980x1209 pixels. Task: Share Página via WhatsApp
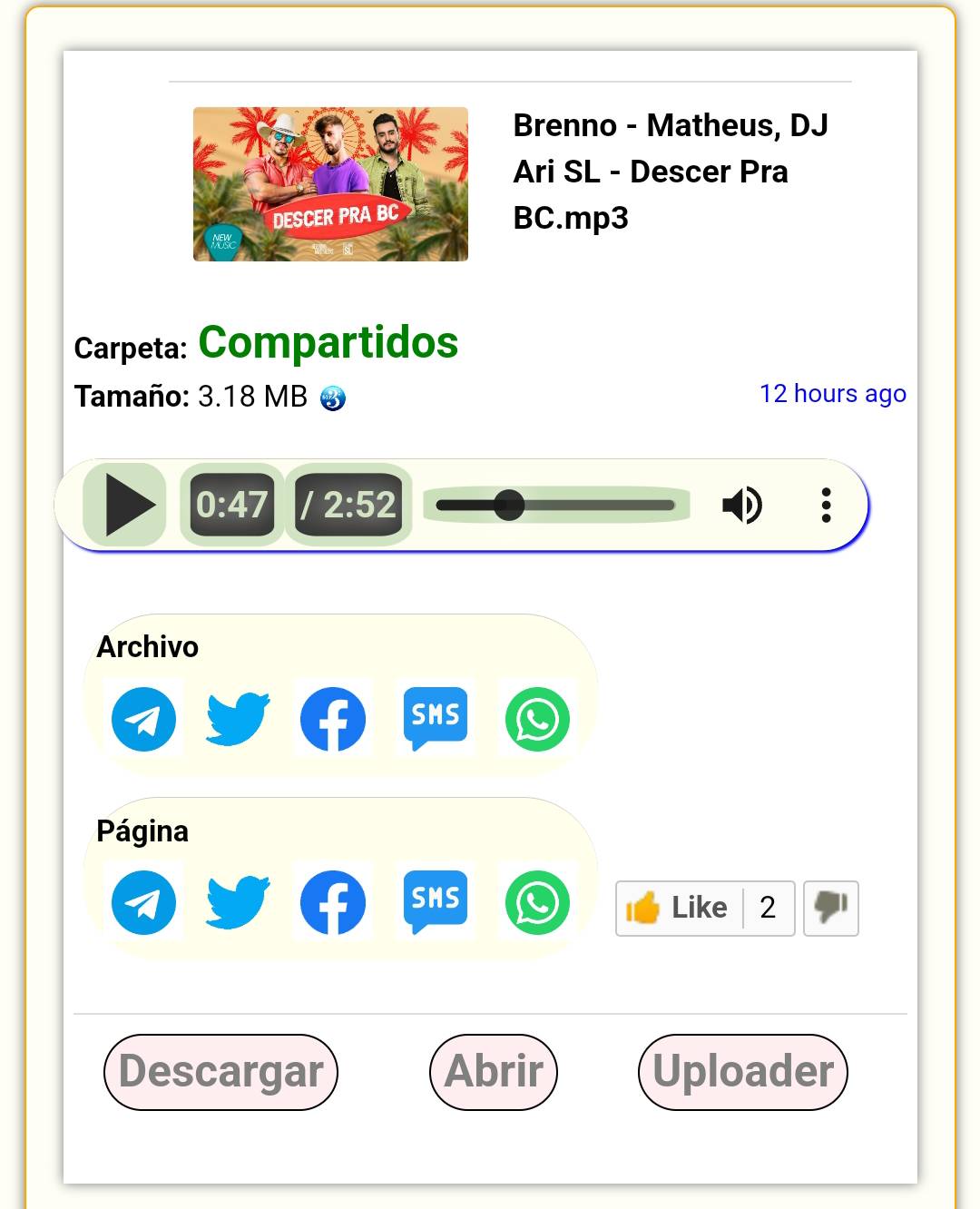[537, 902]
